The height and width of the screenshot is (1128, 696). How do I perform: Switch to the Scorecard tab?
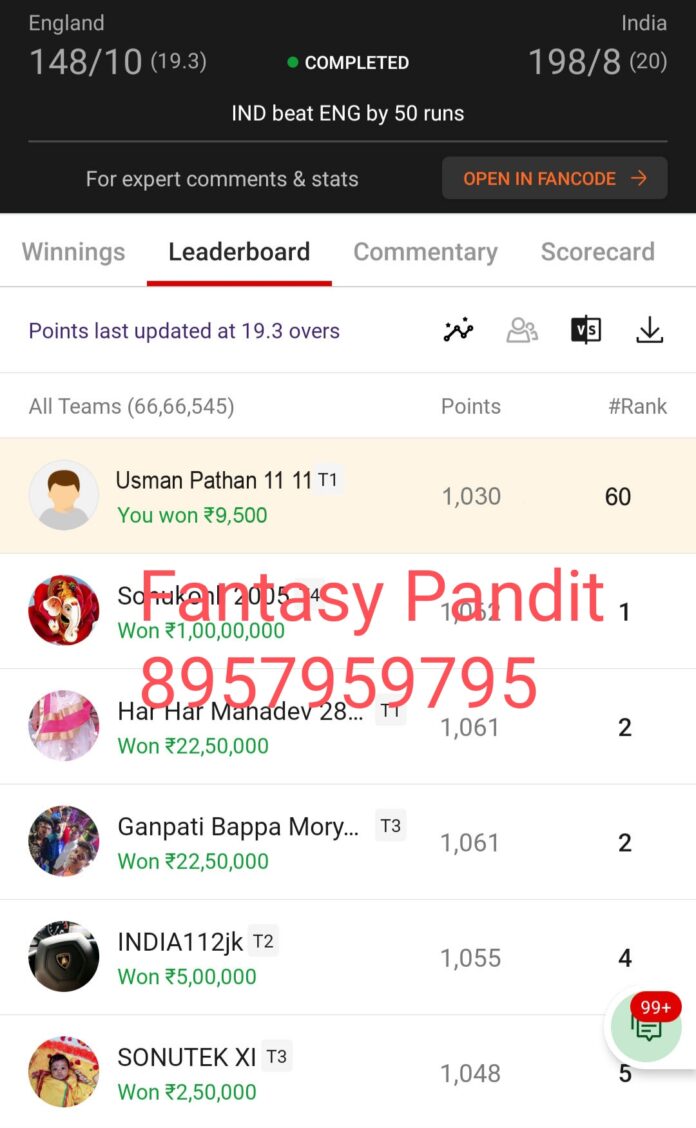tap(597, 252)
